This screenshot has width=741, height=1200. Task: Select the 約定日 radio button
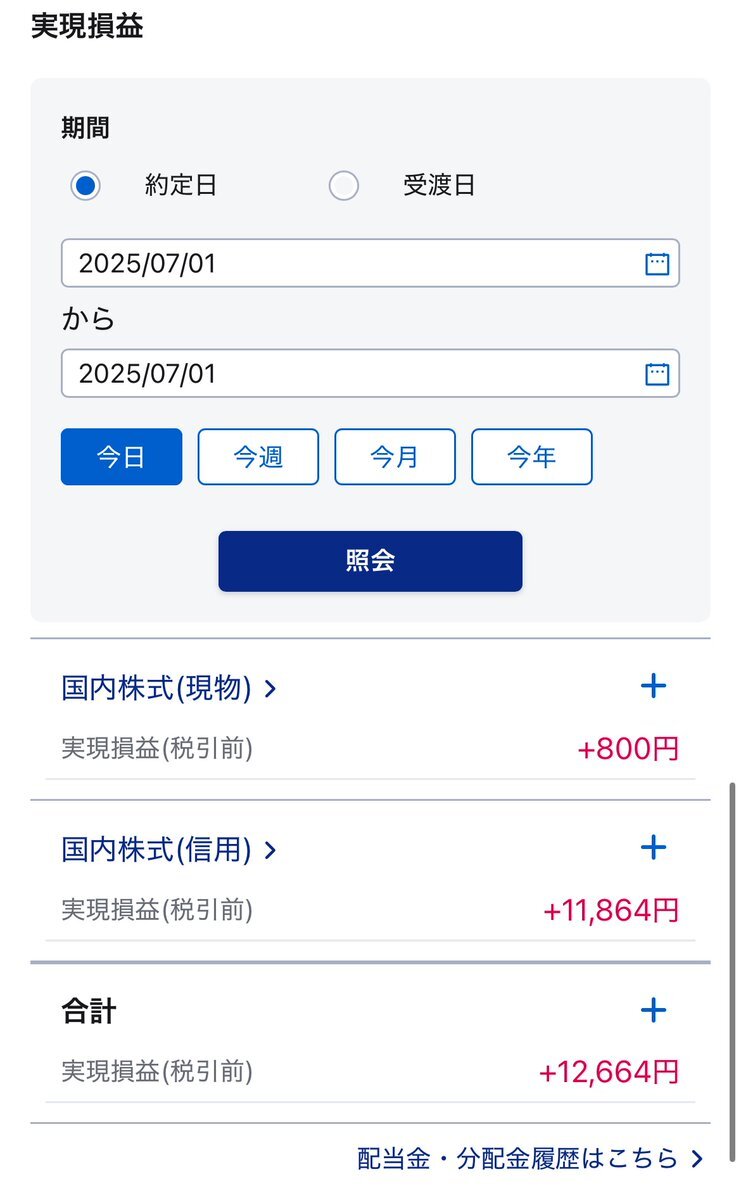coord(86,186)
